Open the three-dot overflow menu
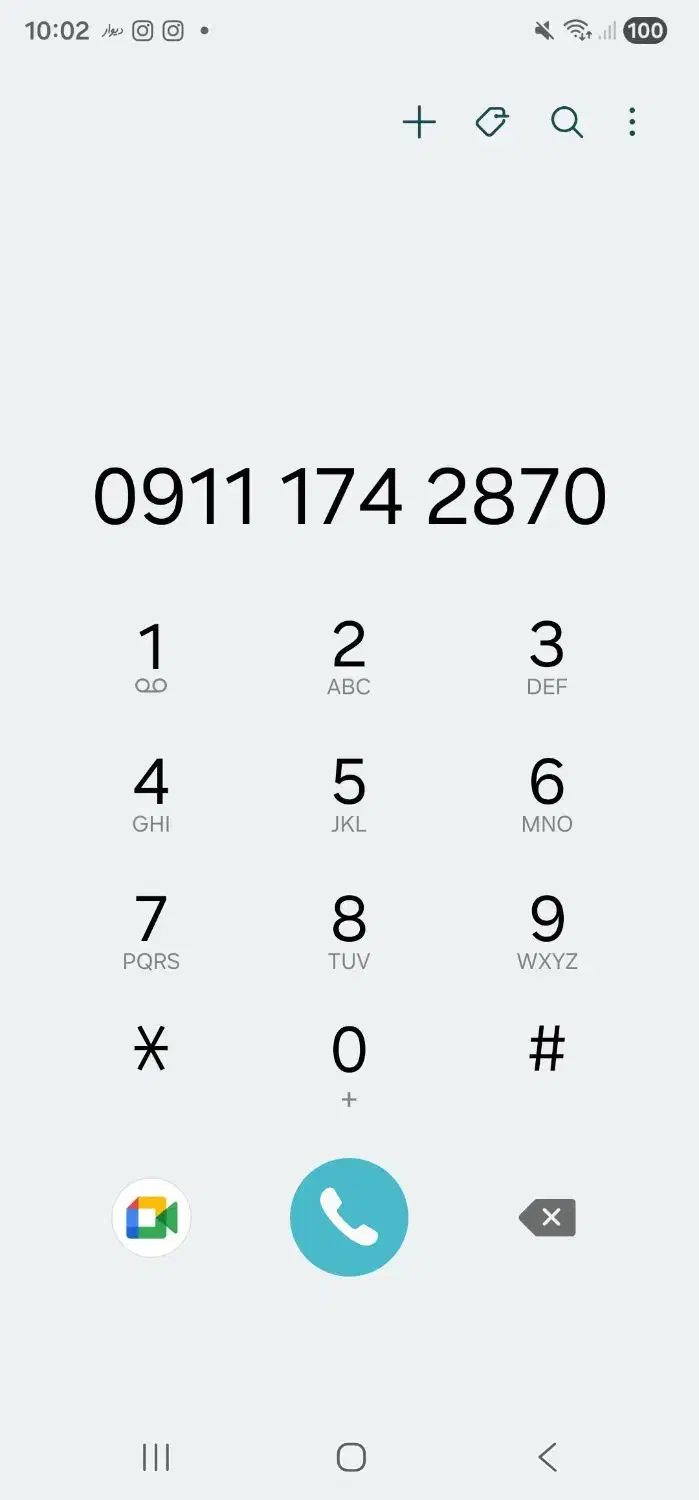 632,123
